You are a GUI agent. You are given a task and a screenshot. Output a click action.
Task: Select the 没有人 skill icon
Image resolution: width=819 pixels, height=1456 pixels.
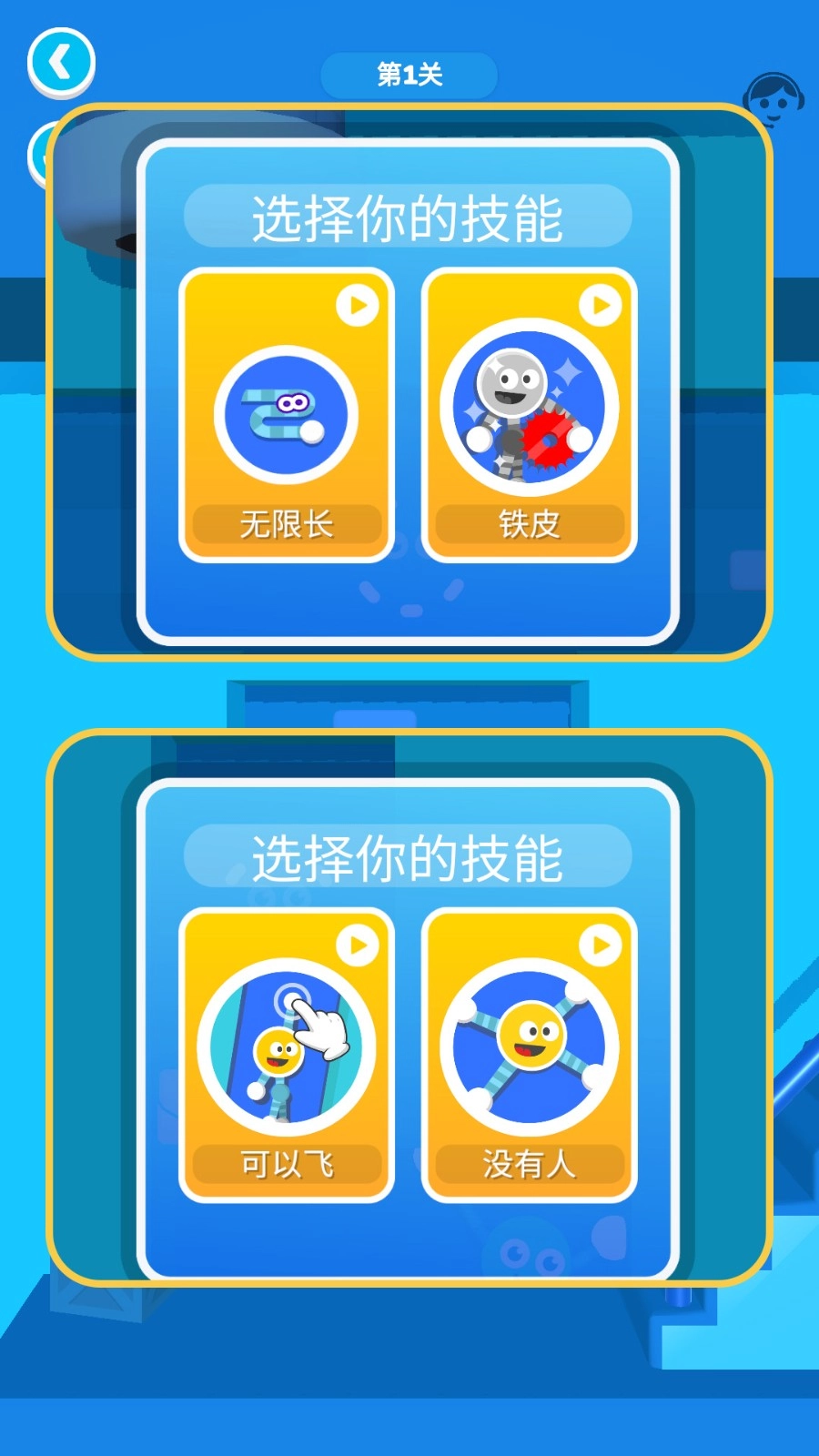[529, 1048]
